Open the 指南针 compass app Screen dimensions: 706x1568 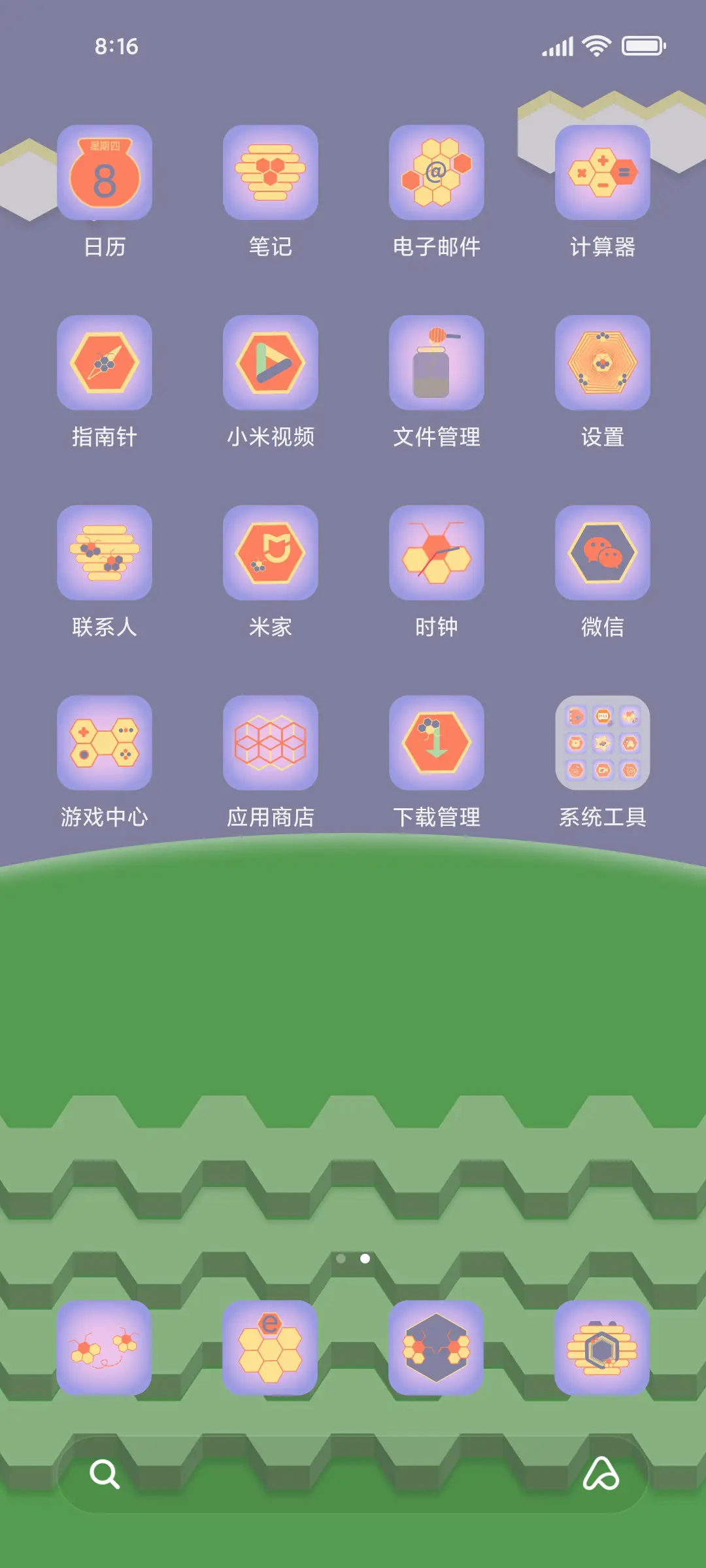coord(105,363)
